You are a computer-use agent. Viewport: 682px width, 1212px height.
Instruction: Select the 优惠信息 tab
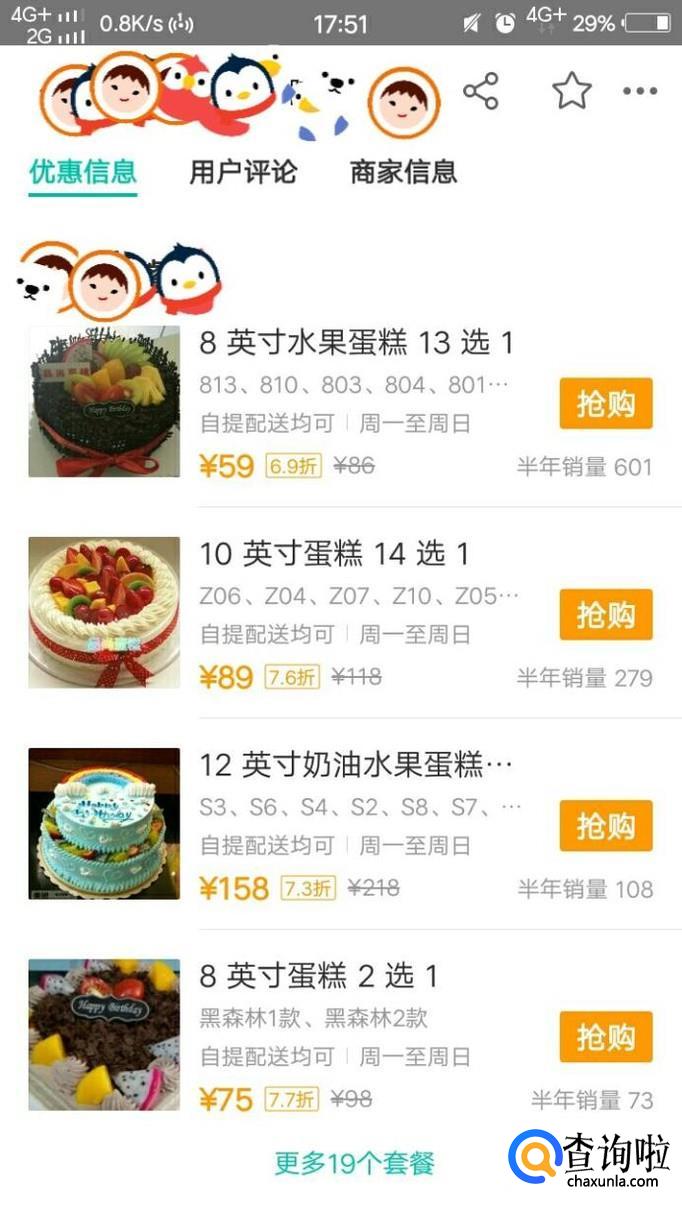pos(82,172)
